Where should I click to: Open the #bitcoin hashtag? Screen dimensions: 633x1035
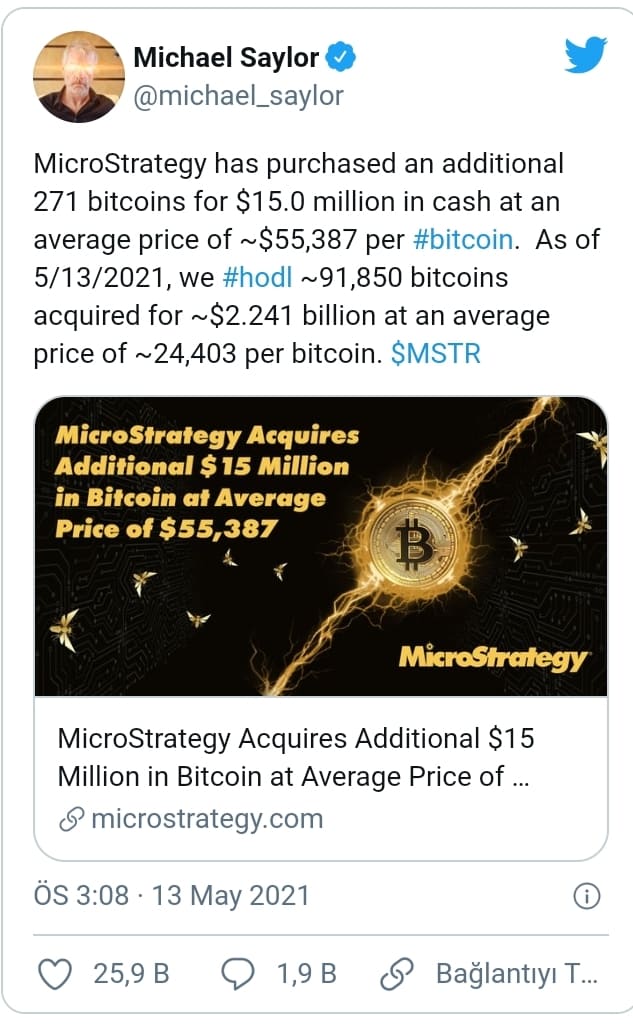466,240
